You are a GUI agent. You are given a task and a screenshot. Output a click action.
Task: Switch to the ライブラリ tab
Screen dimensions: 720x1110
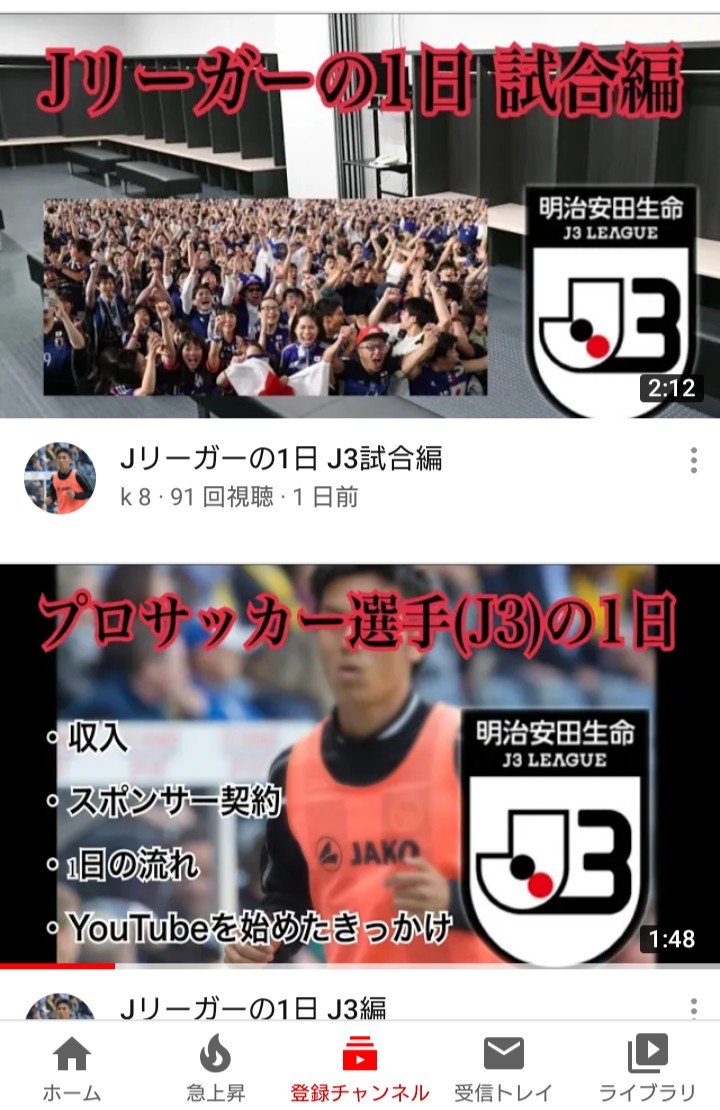[647, 1067]
